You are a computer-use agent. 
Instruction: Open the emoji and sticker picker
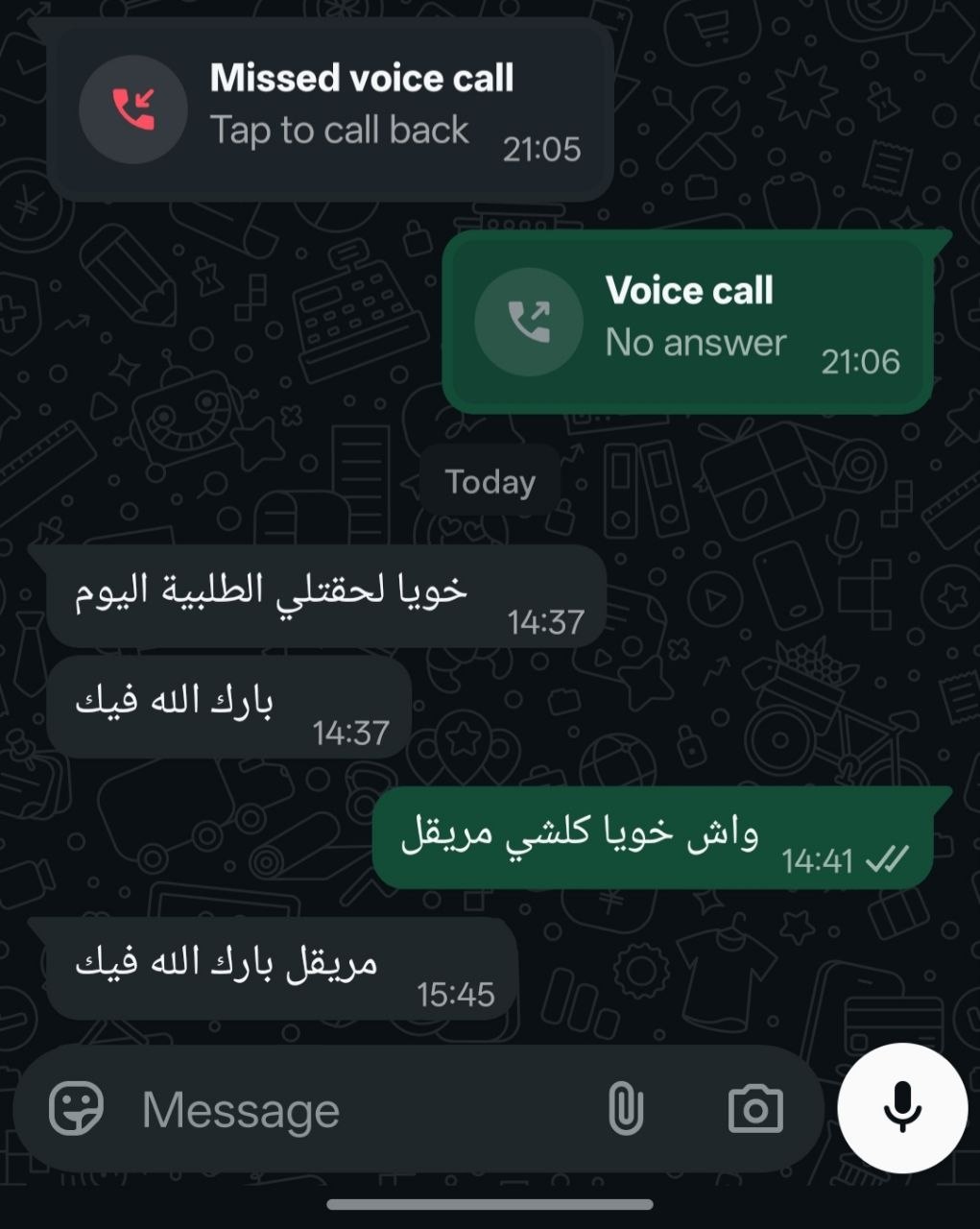click(x=77, y=1109)
